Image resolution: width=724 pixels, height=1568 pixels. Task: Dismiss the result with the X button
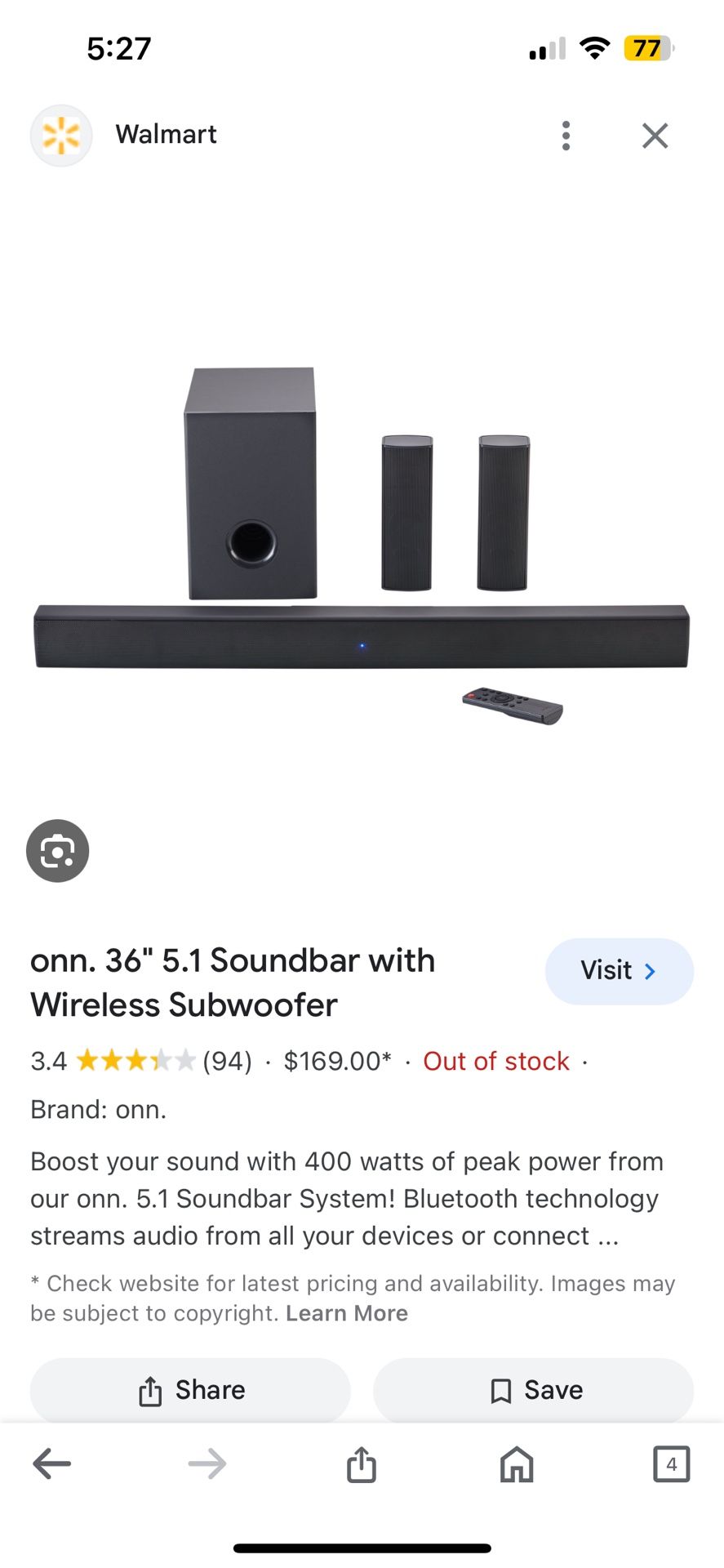(x=655, y=136)
